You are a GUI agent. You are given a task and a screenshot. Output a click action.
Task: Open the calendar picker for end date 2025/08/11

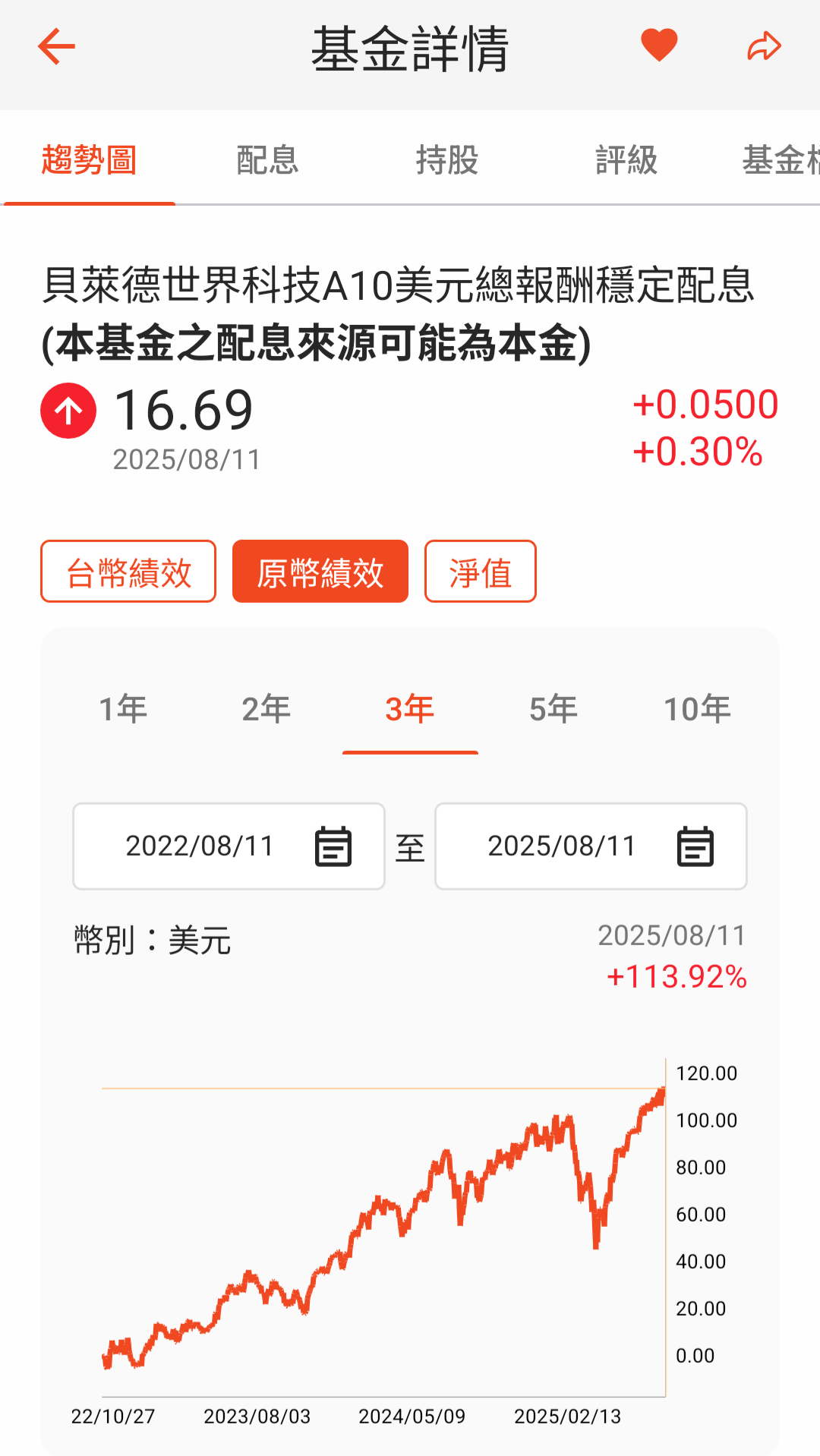(x=697, y=846)
